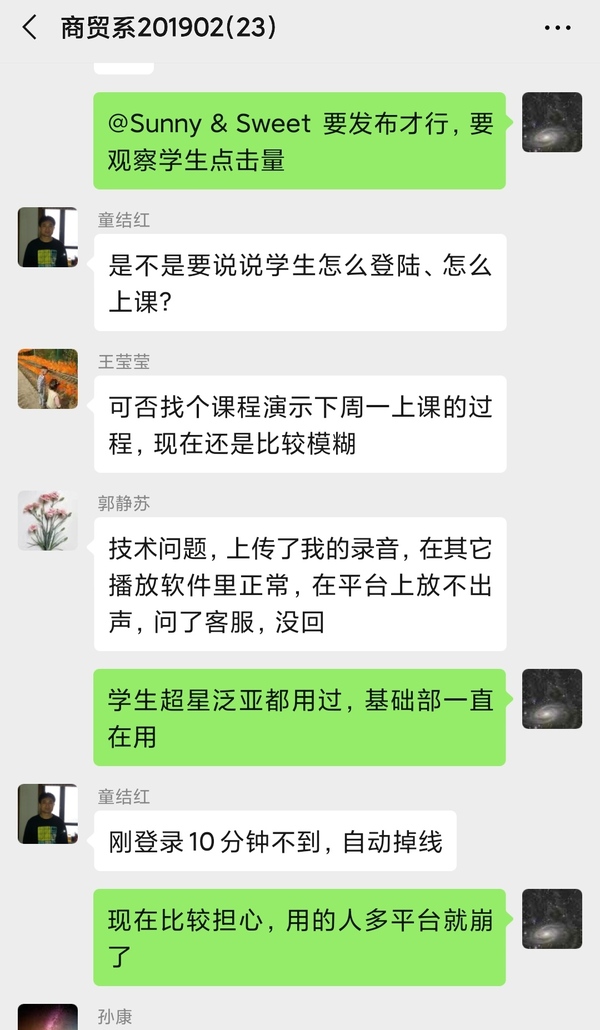Open 郭静苏's flower avatar
600x1030 pixels.
coord(48,520)
